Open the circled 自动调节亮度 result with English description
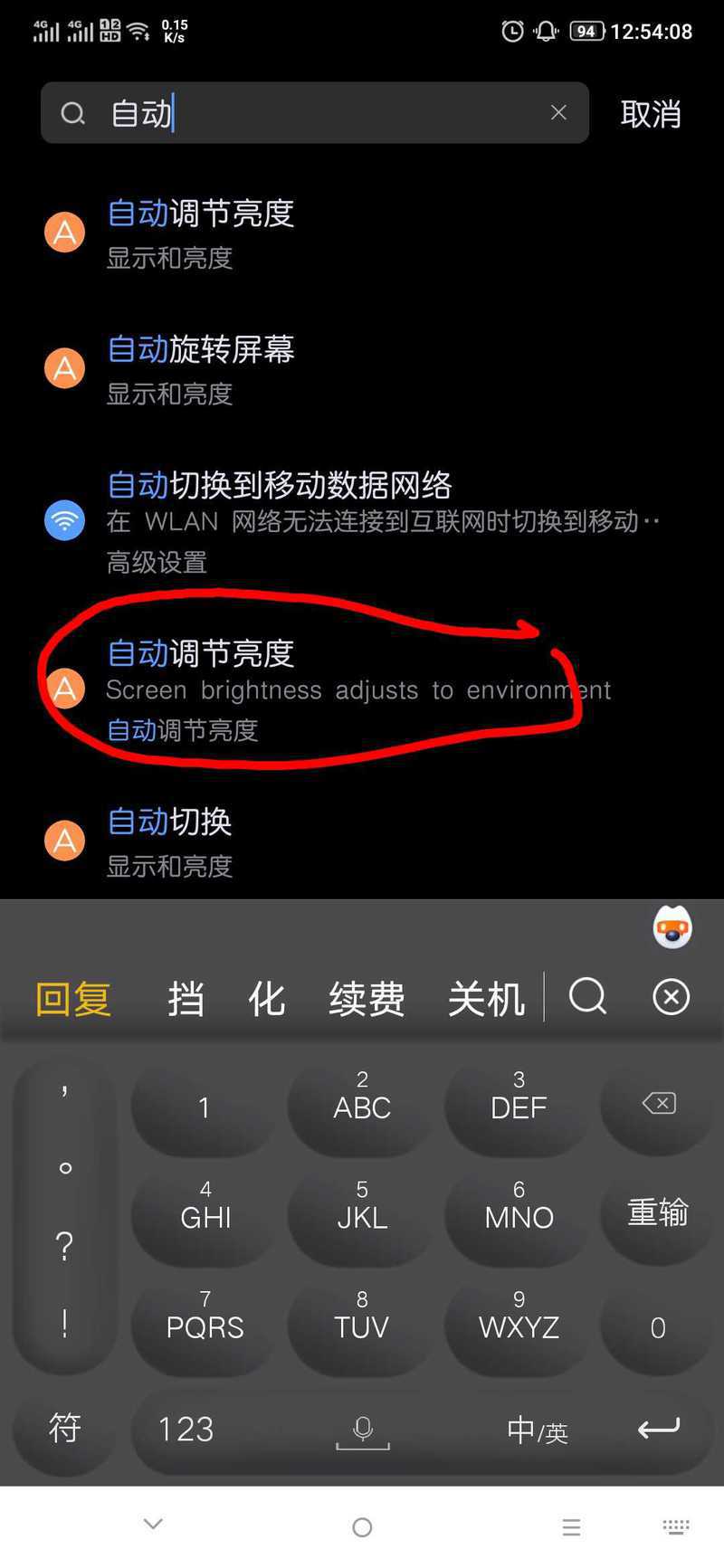 pyautogui.click(x=362, y=690)
